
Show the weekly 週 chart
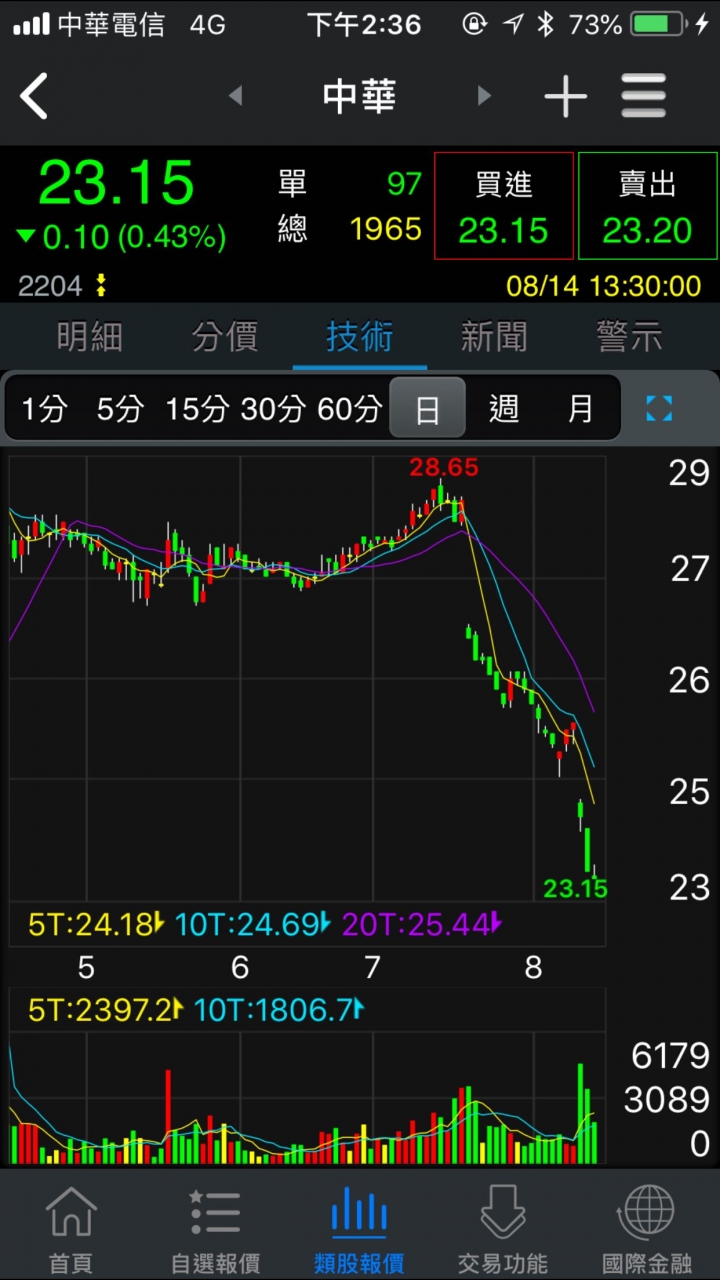pyautogui.click(x=504, y=408)
